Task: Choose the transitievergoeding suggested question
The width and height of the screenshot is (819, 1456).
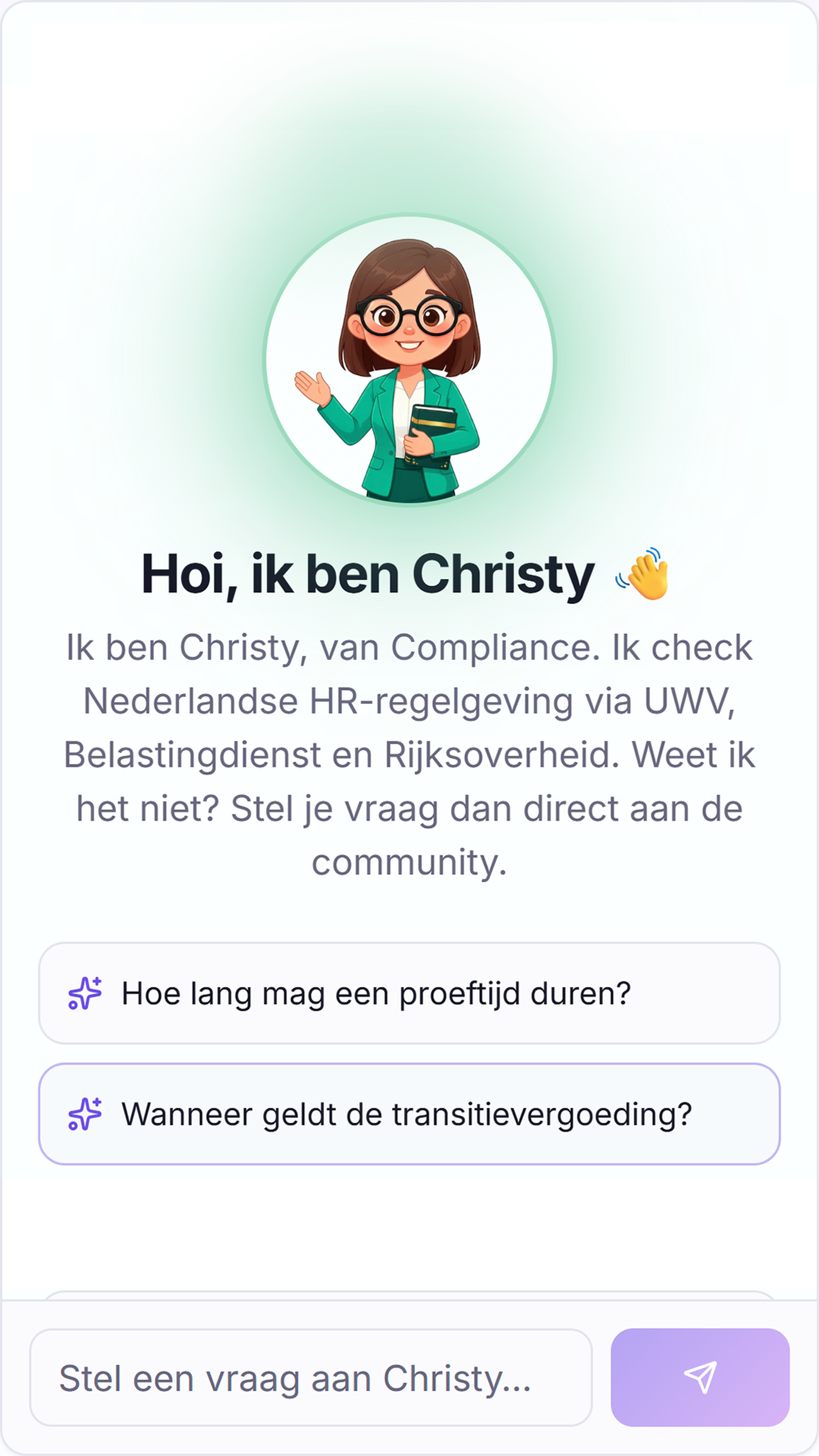Action: 409,1114
